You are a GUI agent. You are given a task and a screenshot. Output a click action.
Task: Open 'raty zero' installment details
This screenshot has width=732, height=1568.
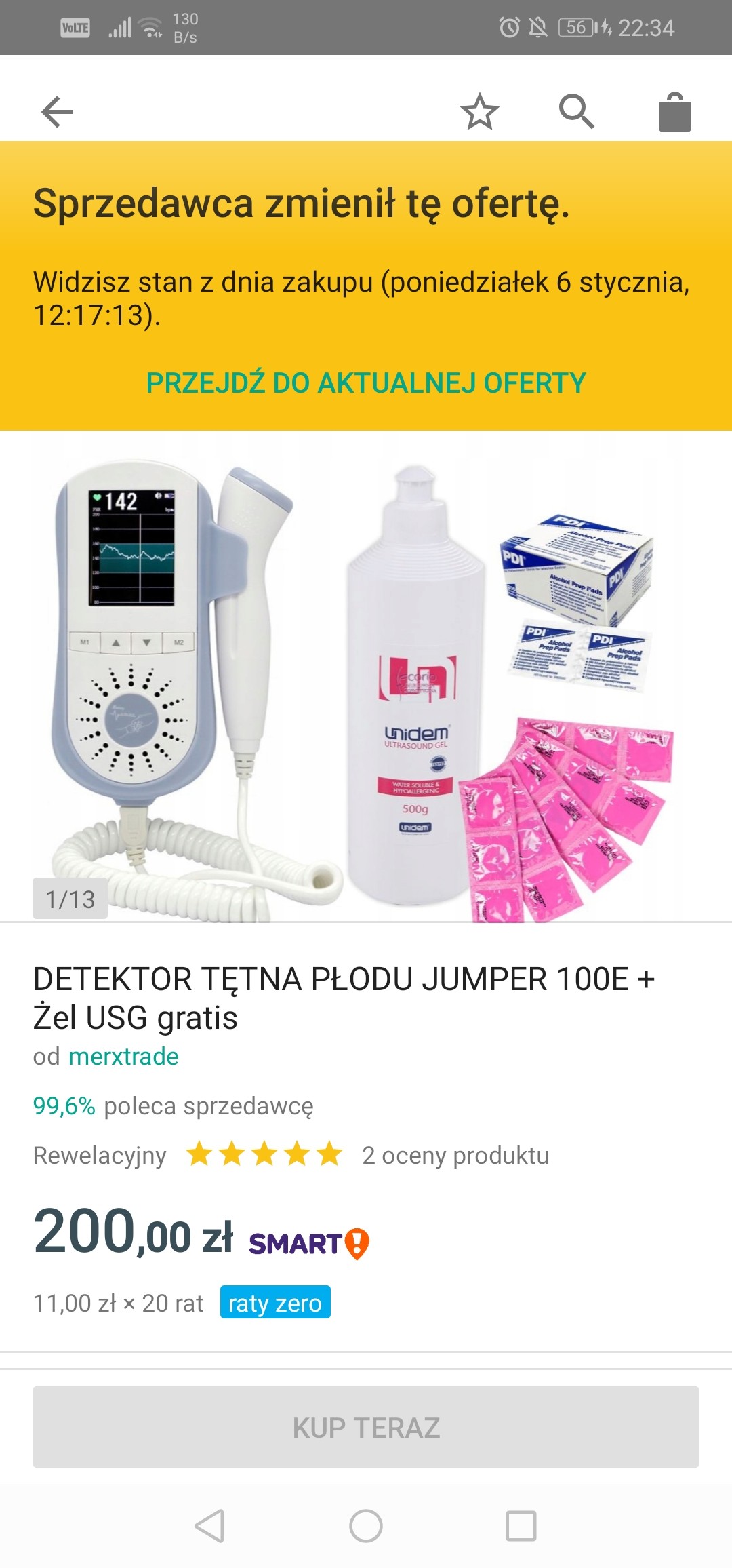(x=274, y=1303)
